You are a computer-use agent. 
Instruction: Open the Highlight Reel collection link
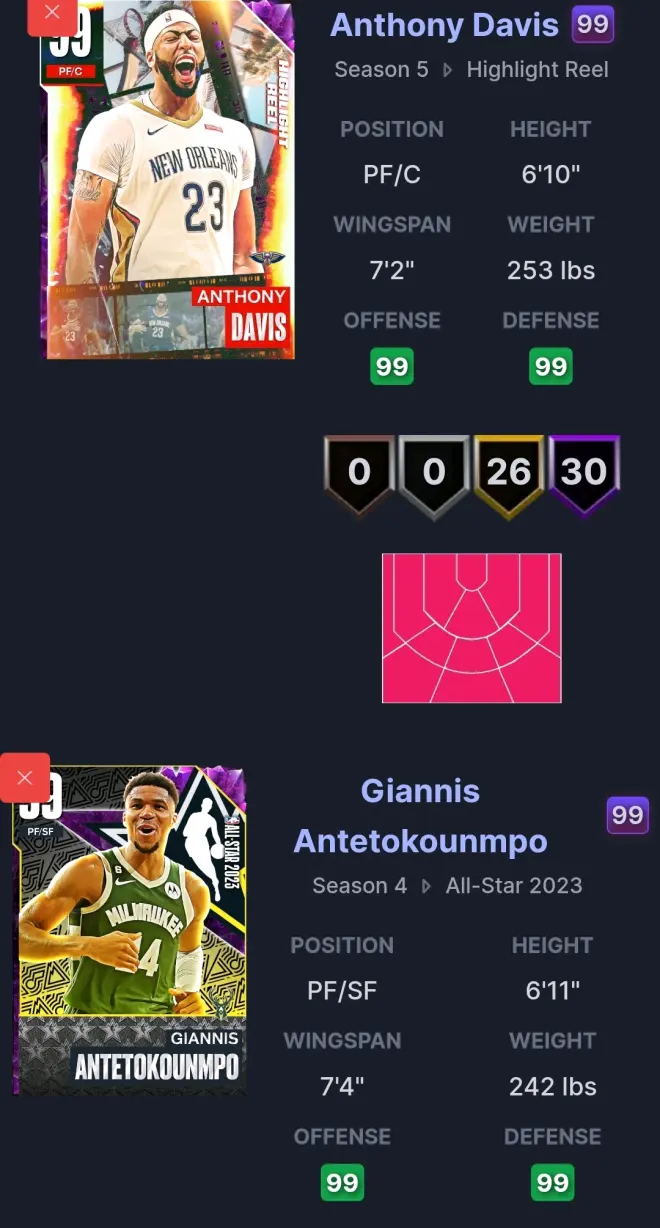pos(537,70)
